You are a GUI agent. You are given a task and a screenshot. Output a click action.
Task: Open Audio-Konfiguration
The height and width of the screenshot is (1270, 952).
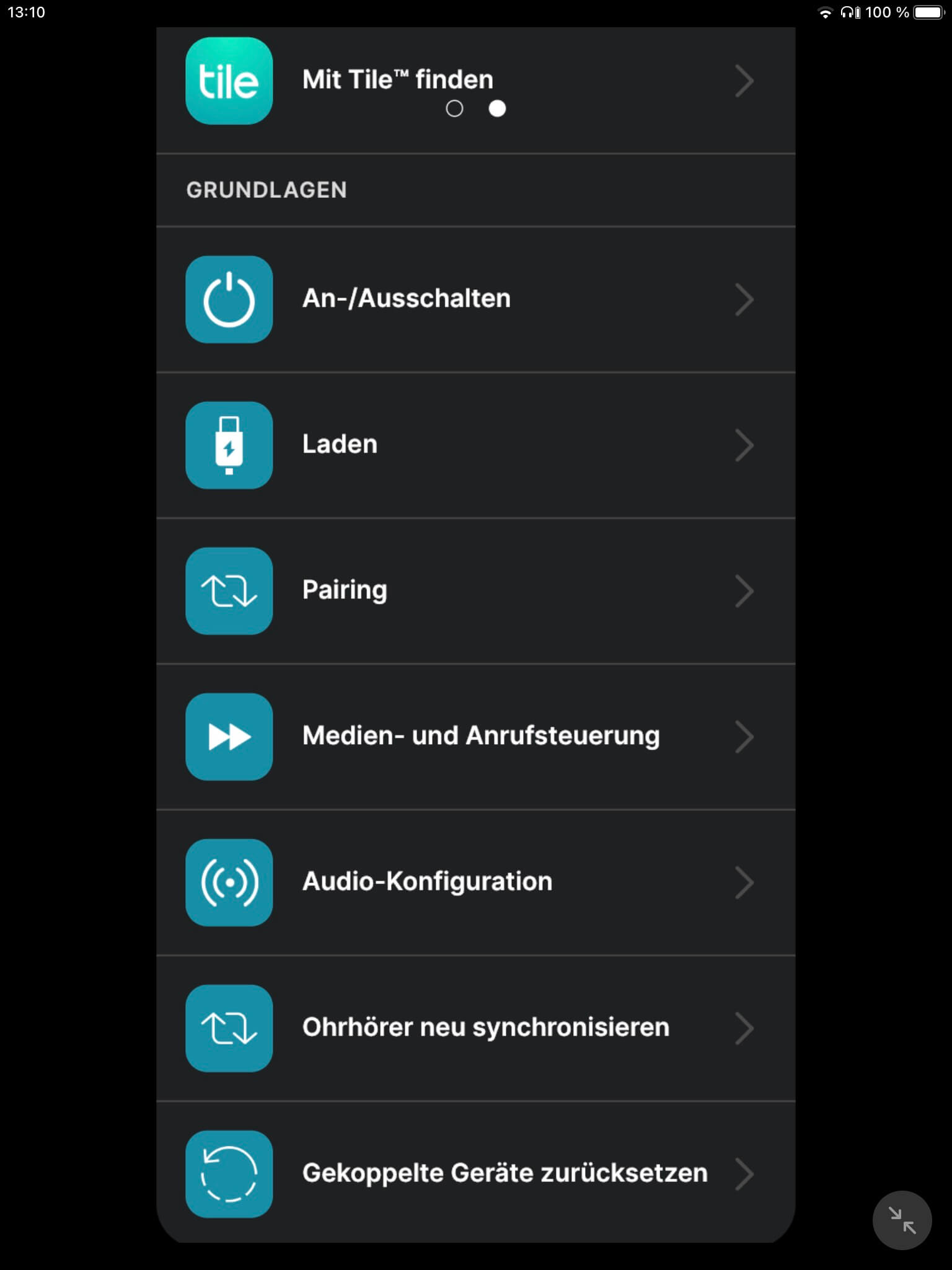coord(475,882)
